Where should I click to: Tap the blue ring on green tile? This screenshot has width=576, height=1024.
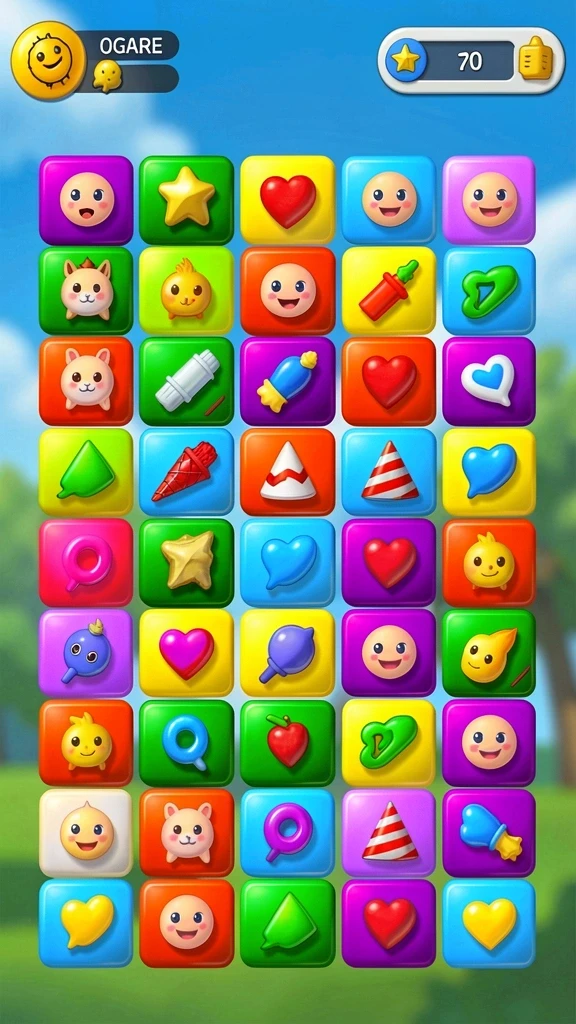(x=186, y=743)
